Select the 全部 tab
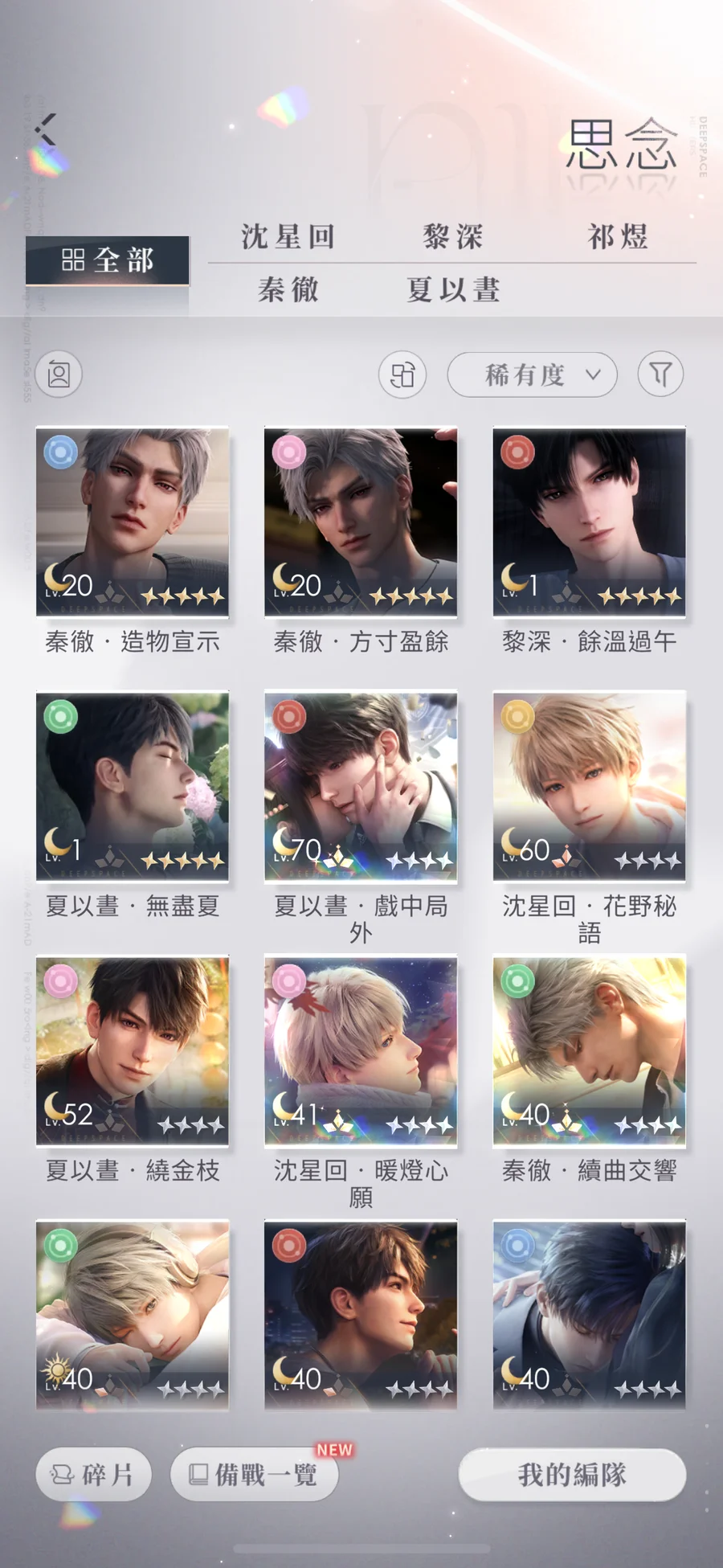Screen dimensions: 723x1568 pos(108,260)
